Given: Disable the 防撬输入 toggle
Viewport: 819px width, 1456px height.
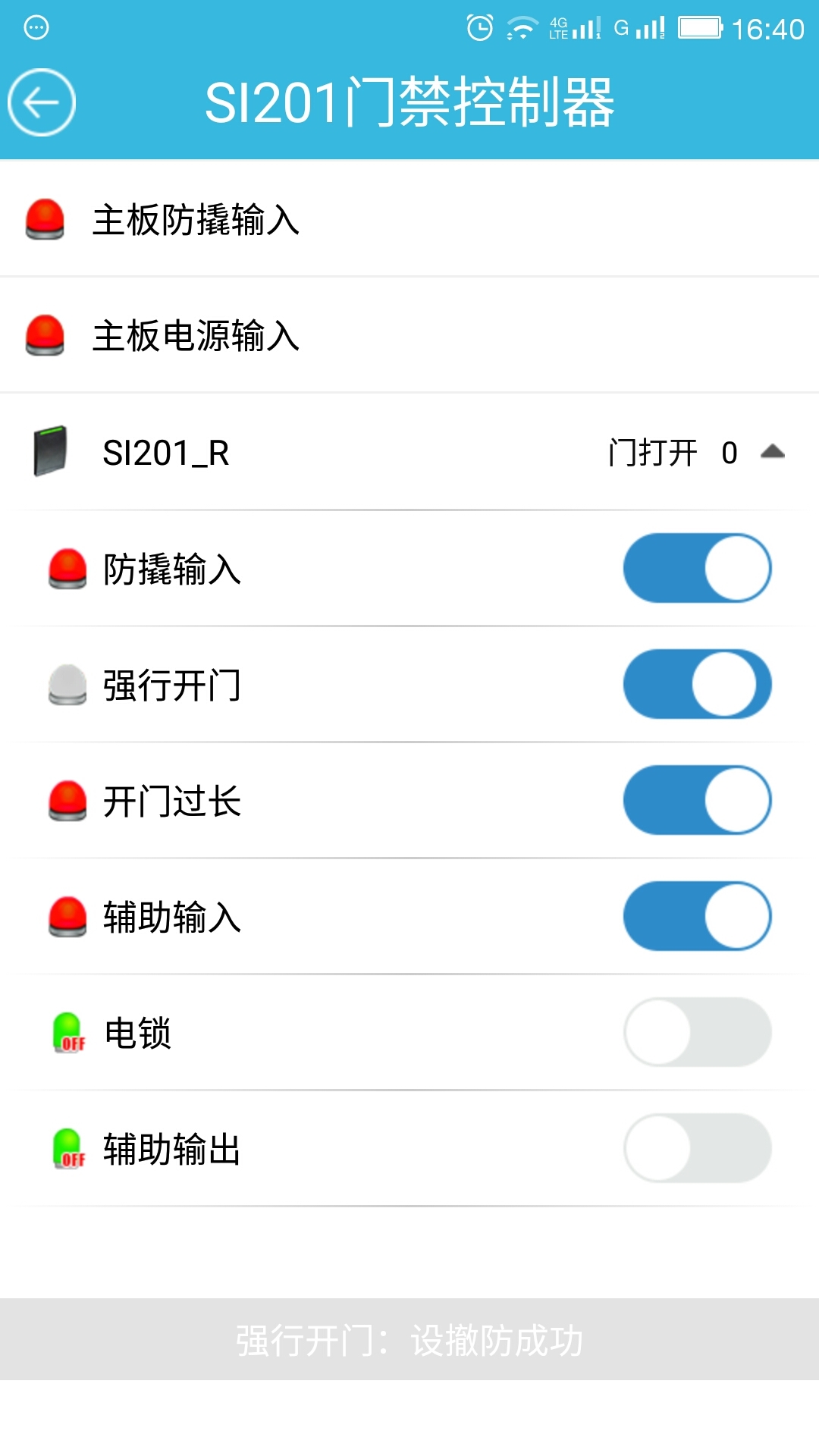Looking at the screenshot, I should [696, 569].
